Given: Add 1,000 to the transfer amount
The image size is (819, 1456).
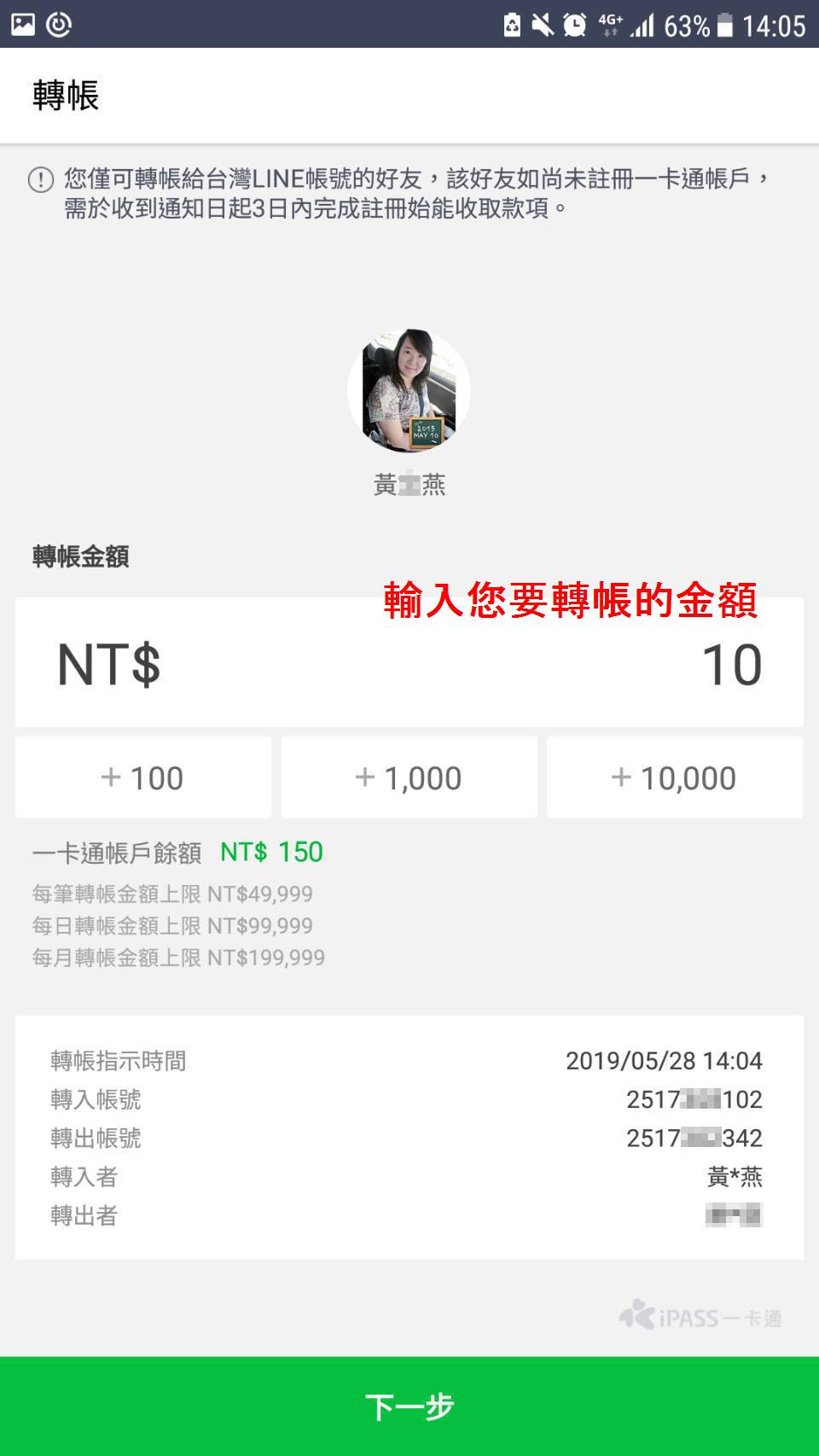Looking at the screenshot, I should pyautogui.click(x=409, y=778).
